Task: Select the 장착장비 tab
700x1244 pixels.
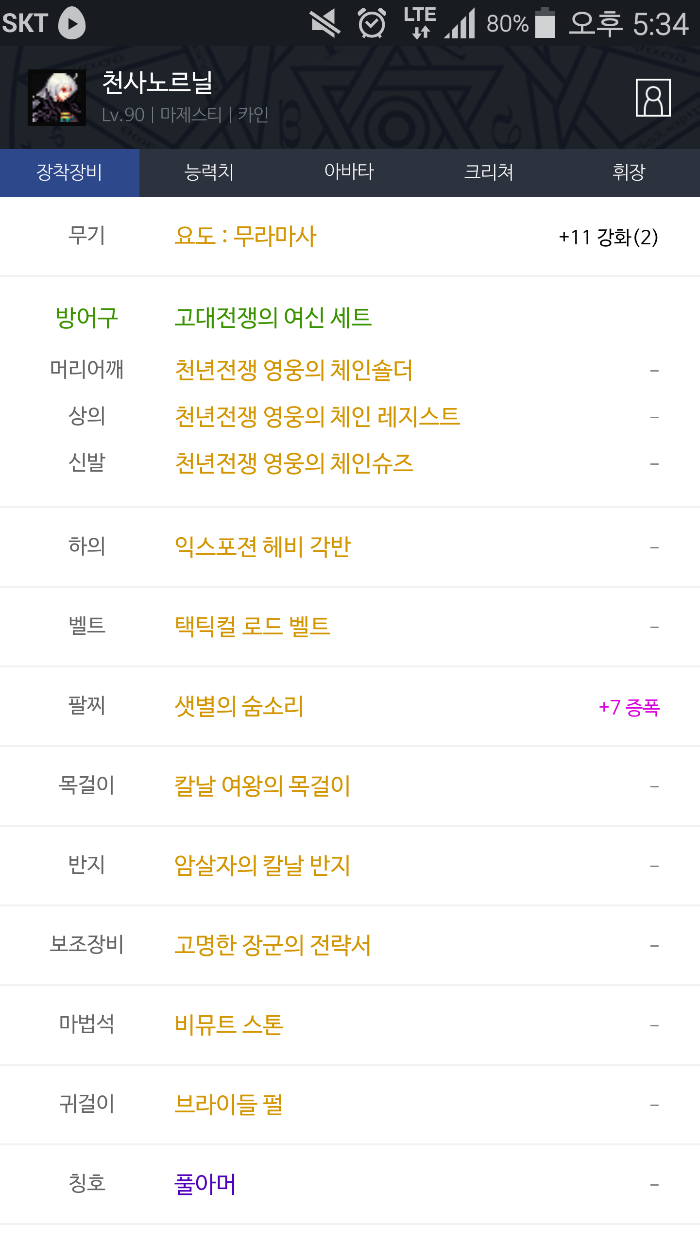Action: click(x=69, y=172)
